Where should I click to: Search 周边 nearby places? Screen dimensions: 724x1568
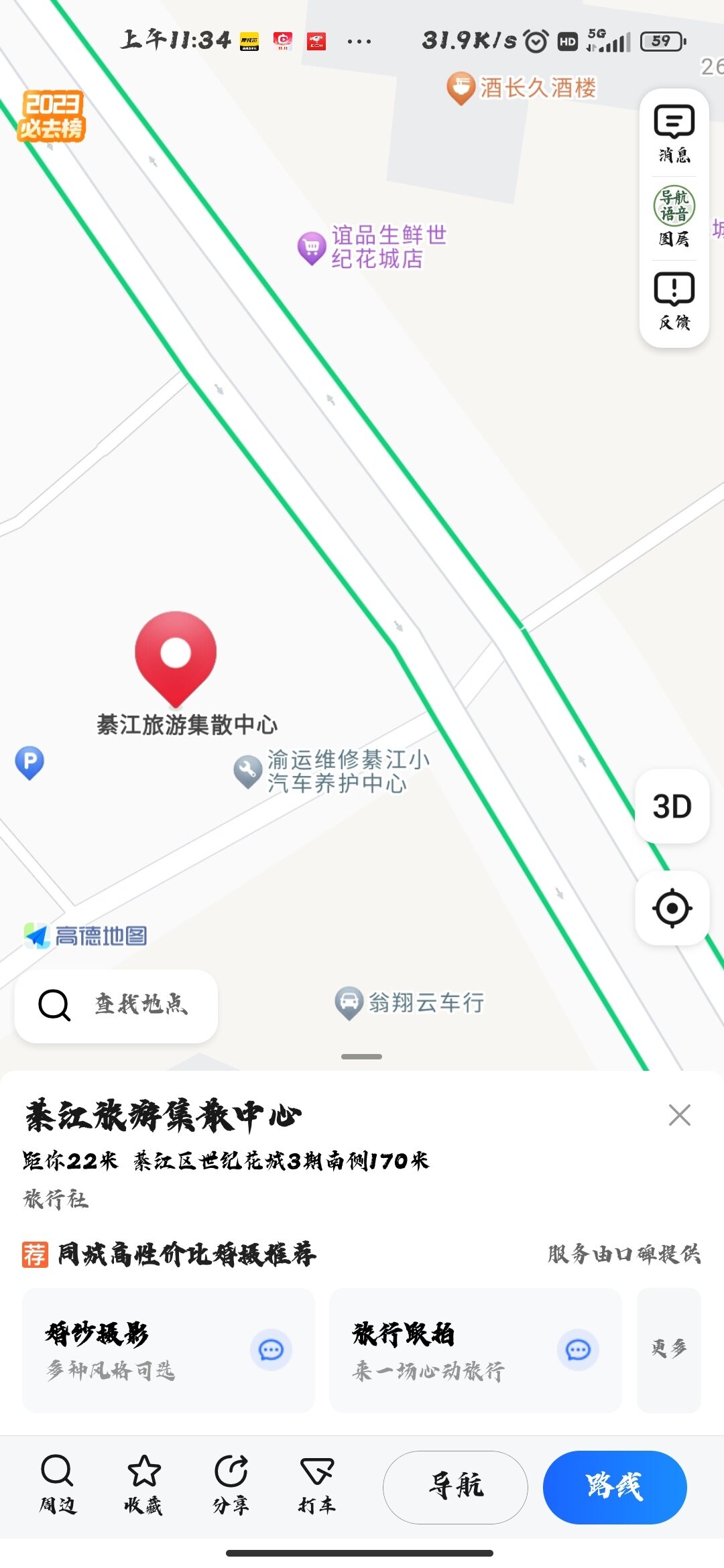57,1485
